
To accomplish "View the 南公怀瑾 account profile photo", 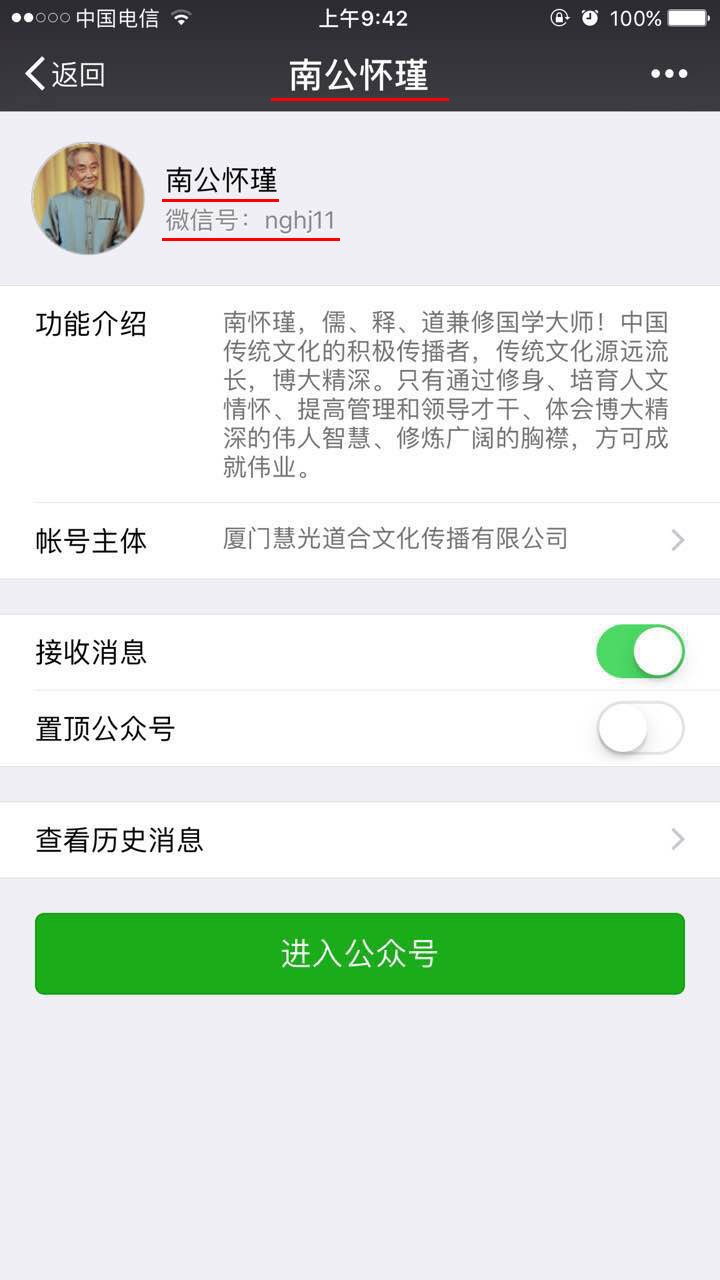I will point(88,198).
